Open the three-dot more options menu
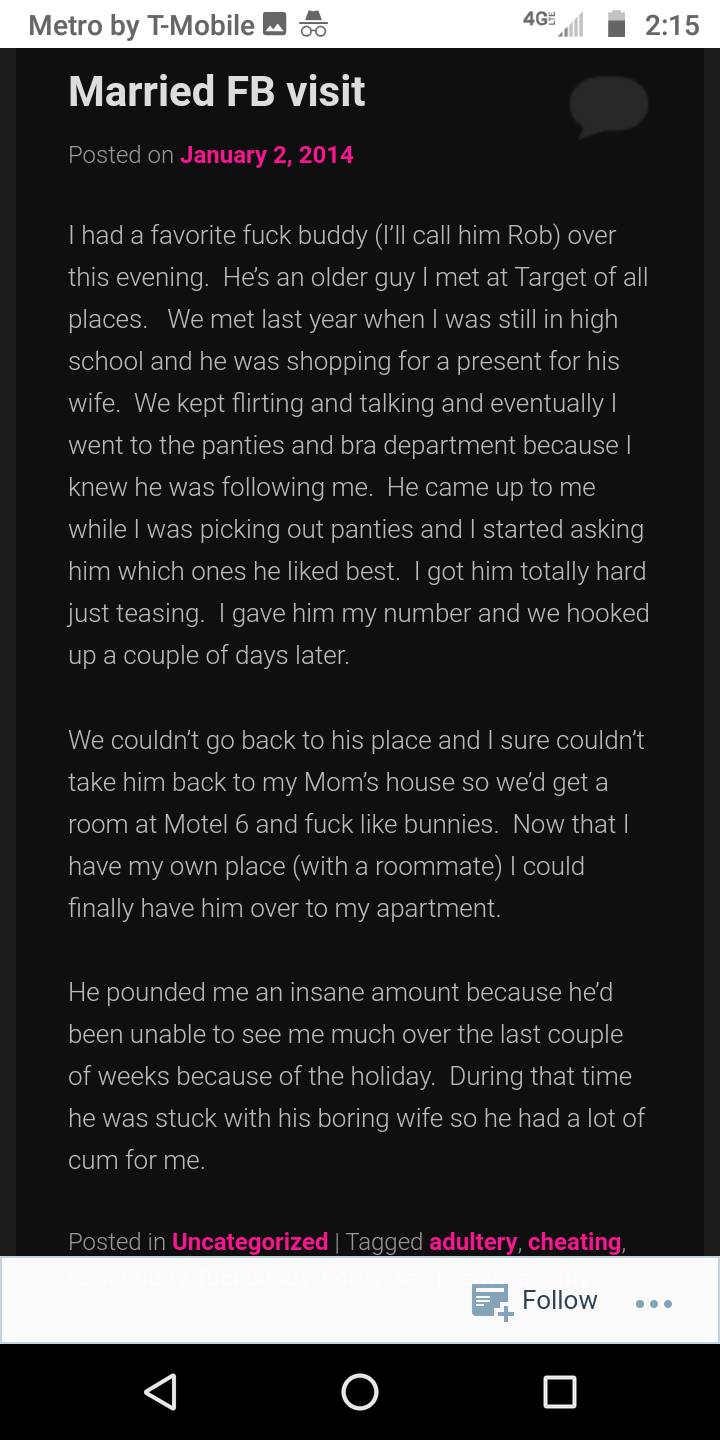Viewport: 720px width, 1440px height. [654, 1302]
